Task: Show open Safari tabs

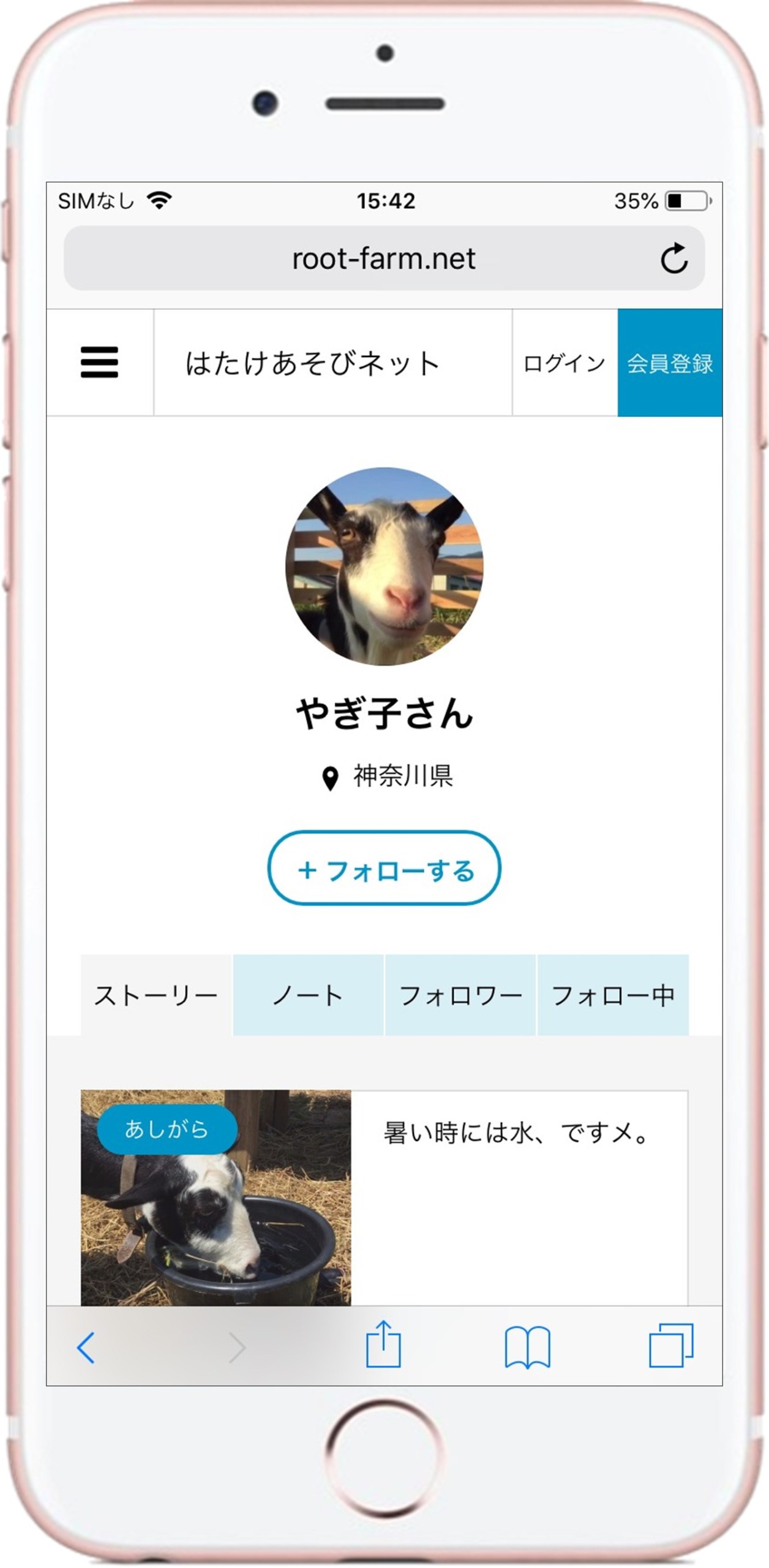Action: [671, 1345]
